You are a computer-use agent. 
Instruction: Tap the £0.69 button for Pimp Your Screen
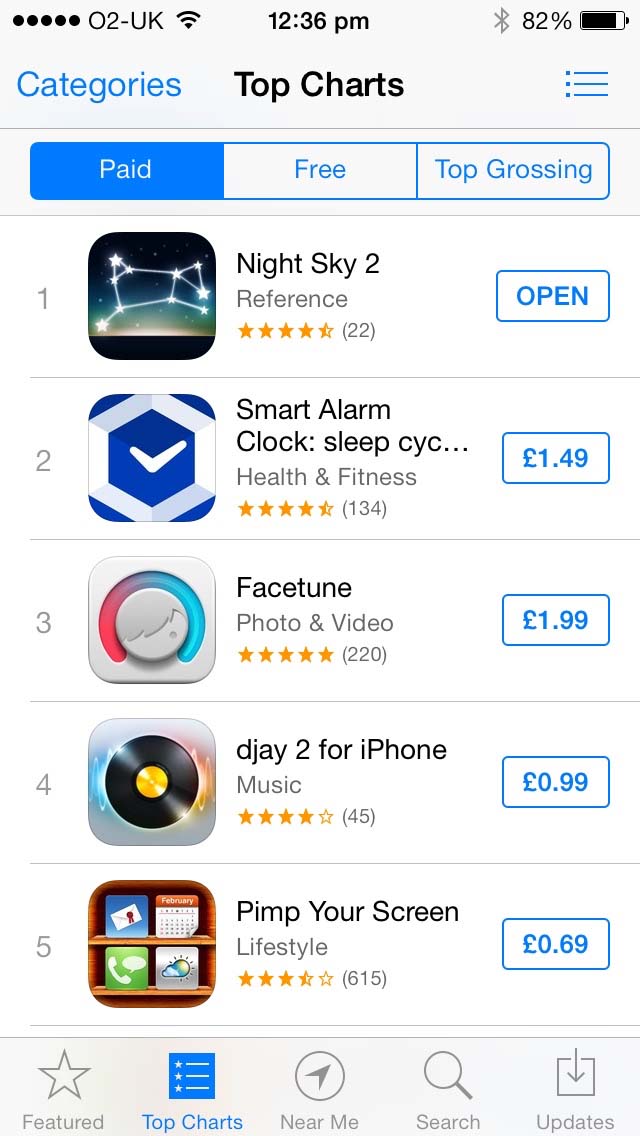[x=555, y=944]
